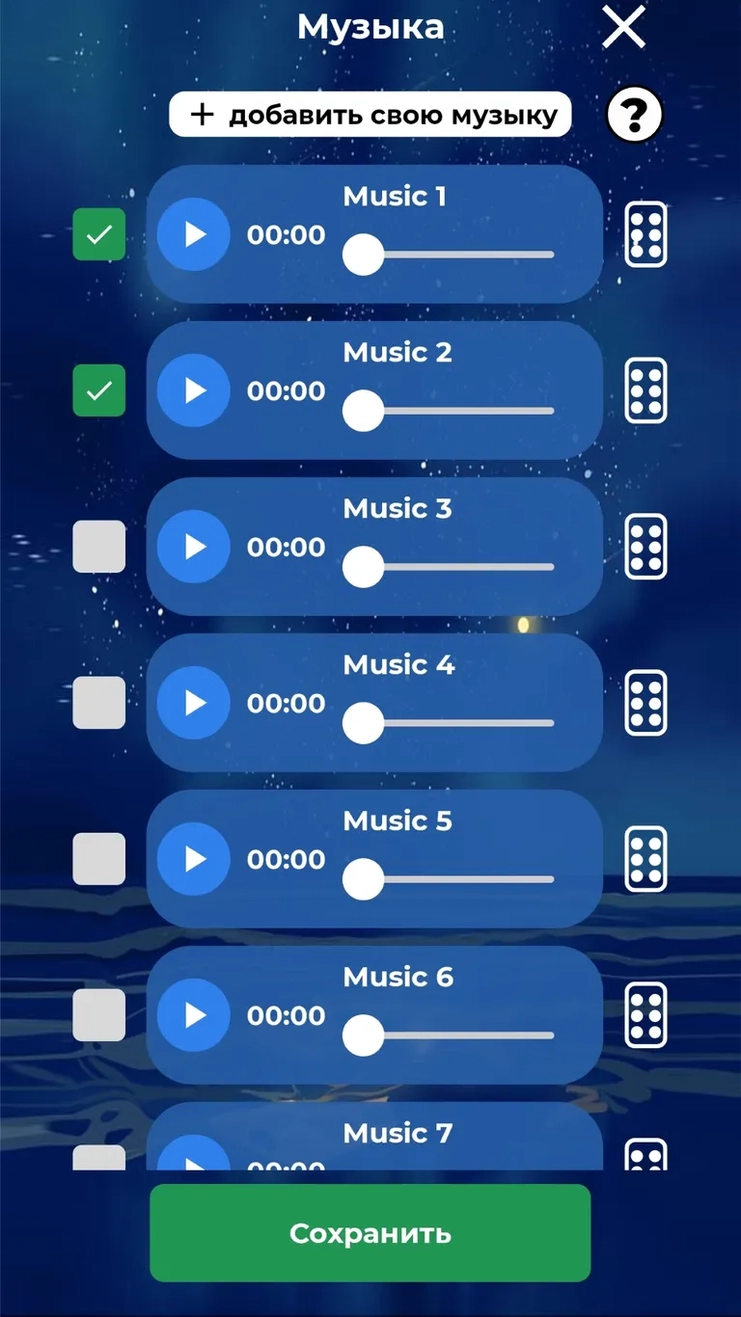
Task: Close the Музыка screen
Action: click(x=624, y=28)
